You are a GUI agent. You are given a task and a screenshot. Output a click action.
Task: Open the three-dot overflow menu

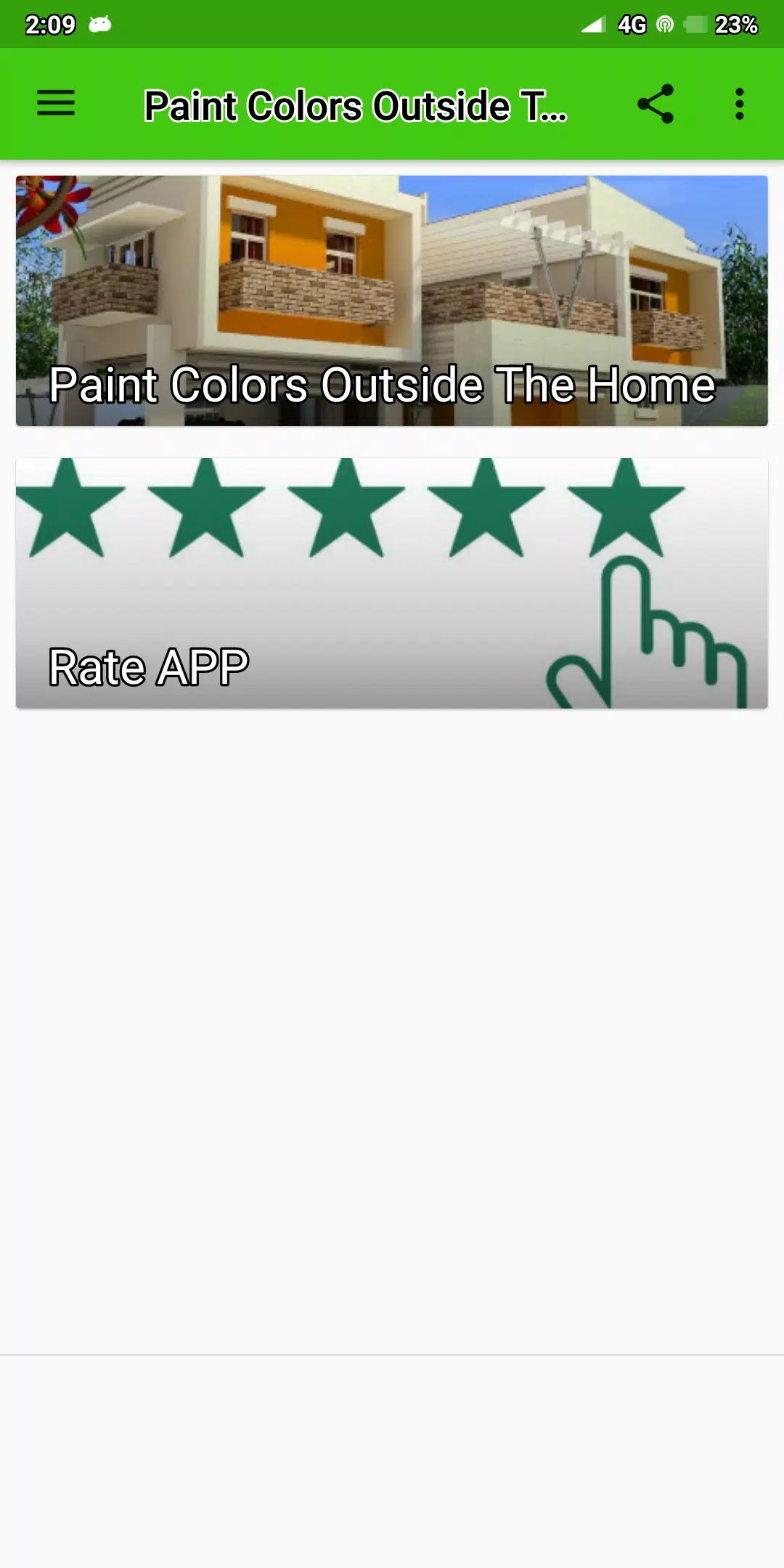(x=739, y=104)
